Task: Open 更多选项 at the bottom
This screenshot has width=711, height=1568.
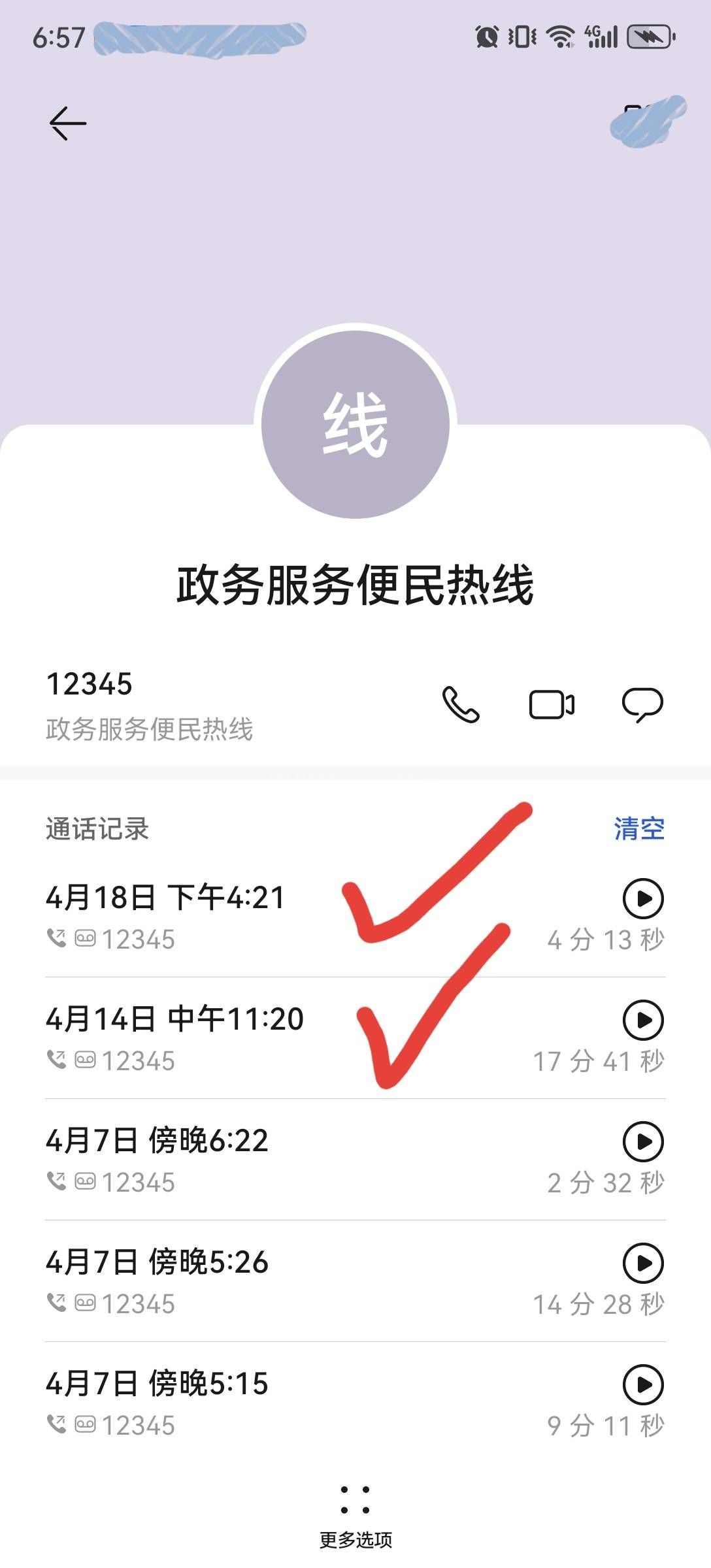Action: click(x=355, y=1513)
